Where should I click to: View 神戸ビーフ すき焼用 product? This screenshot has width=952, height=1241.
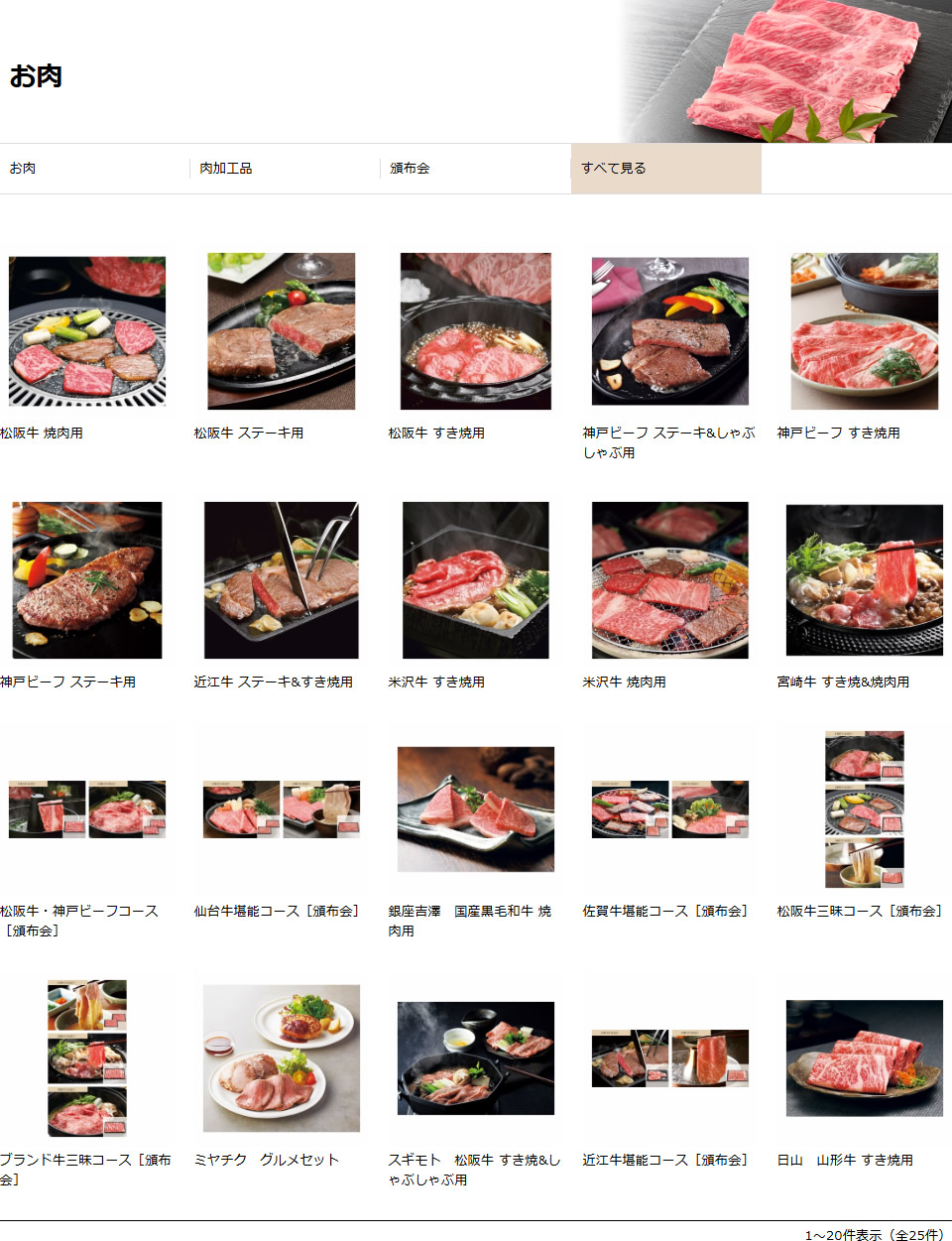coord(865,331)
